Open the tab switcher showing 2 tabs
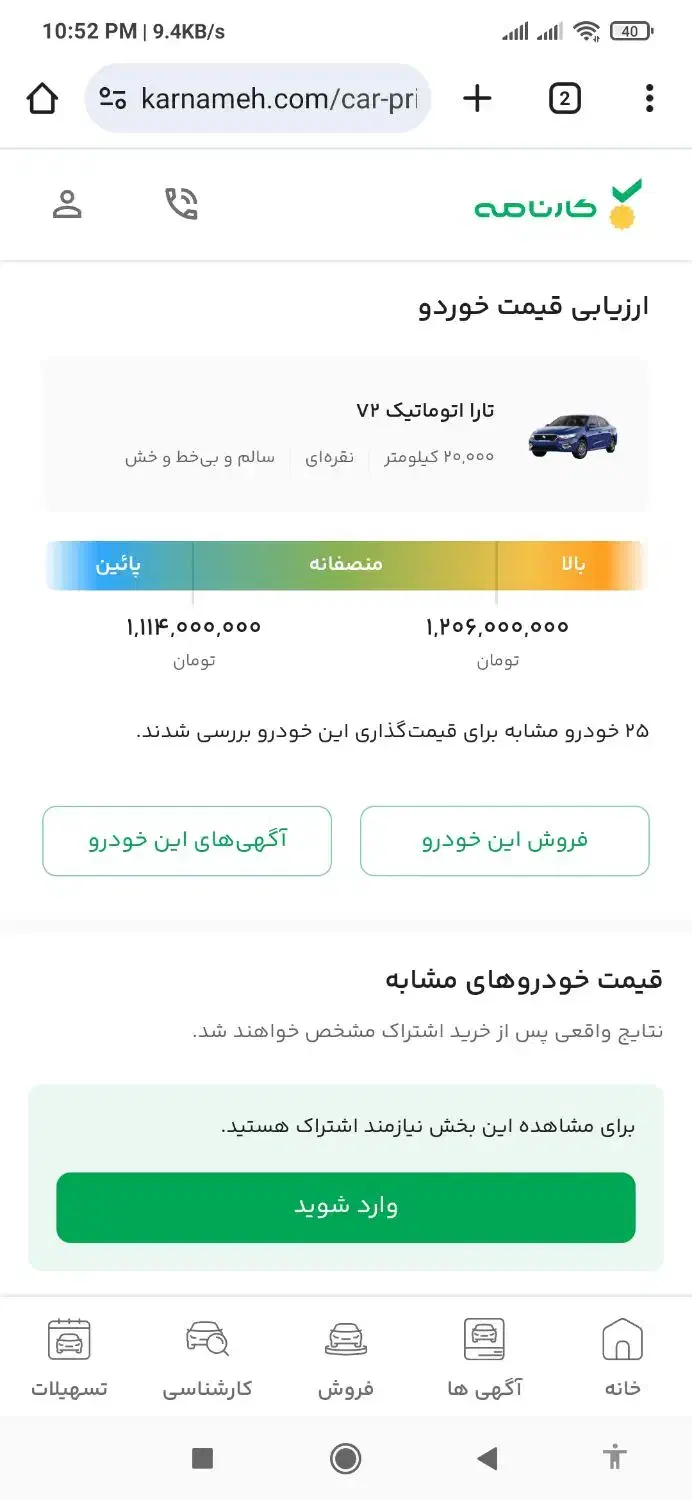The image size is (692, 1500). click(x=564, y=98)
